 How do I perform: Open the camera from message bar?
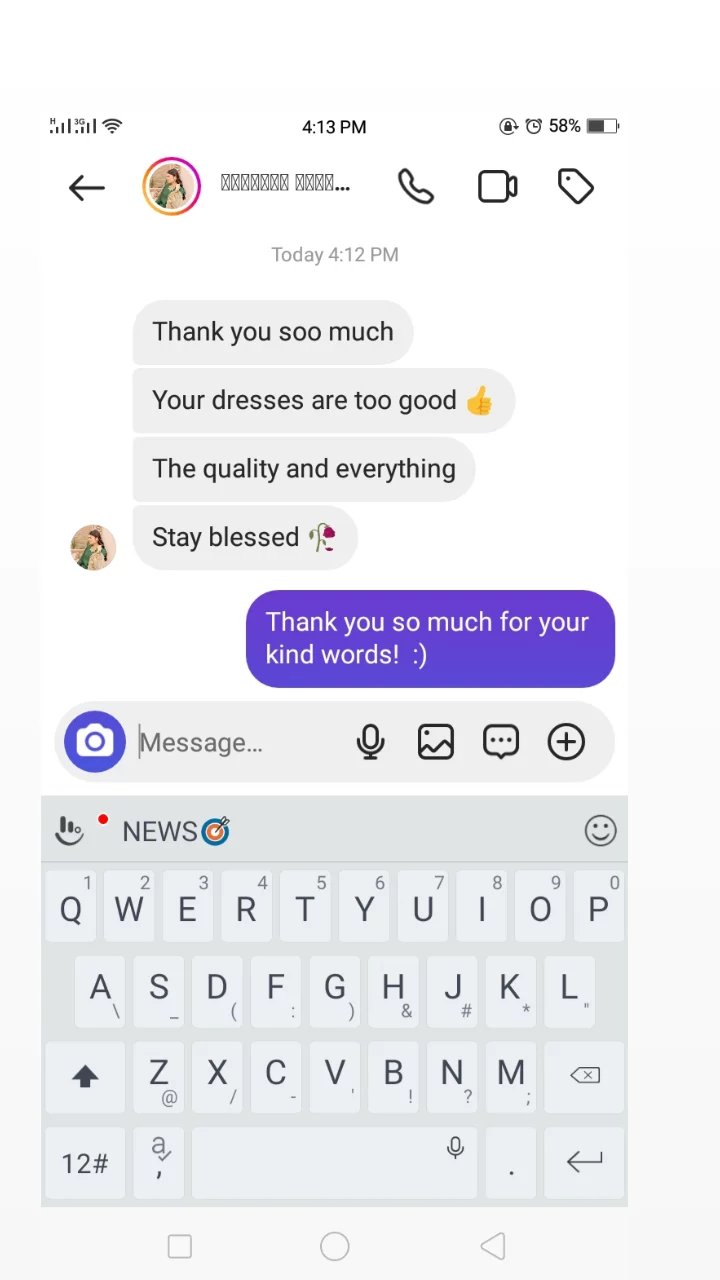(95, 742)
